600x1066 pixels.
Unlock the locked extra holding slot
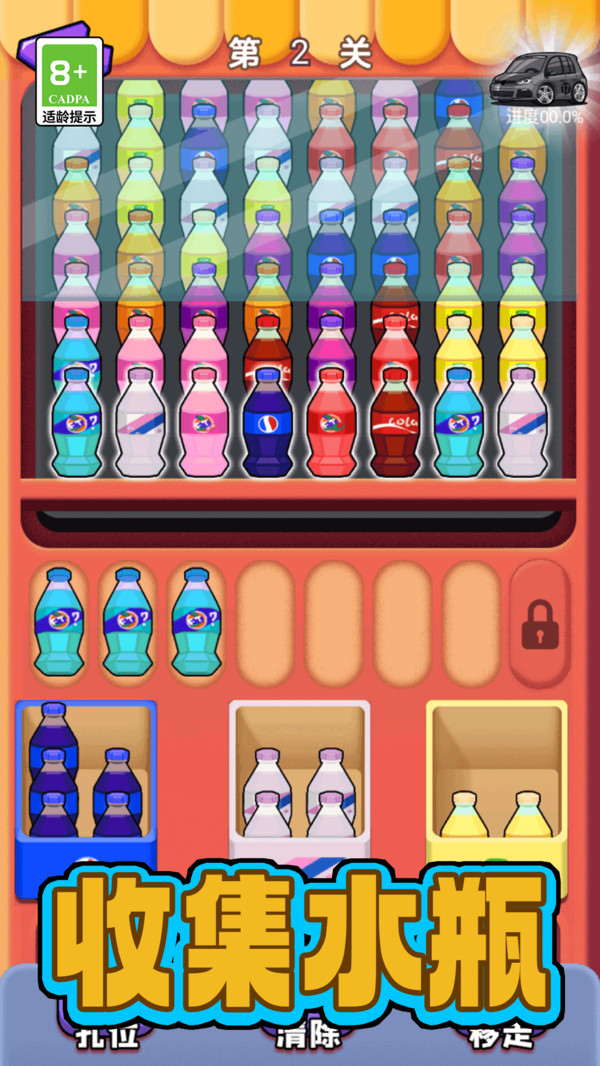(539, 624)
